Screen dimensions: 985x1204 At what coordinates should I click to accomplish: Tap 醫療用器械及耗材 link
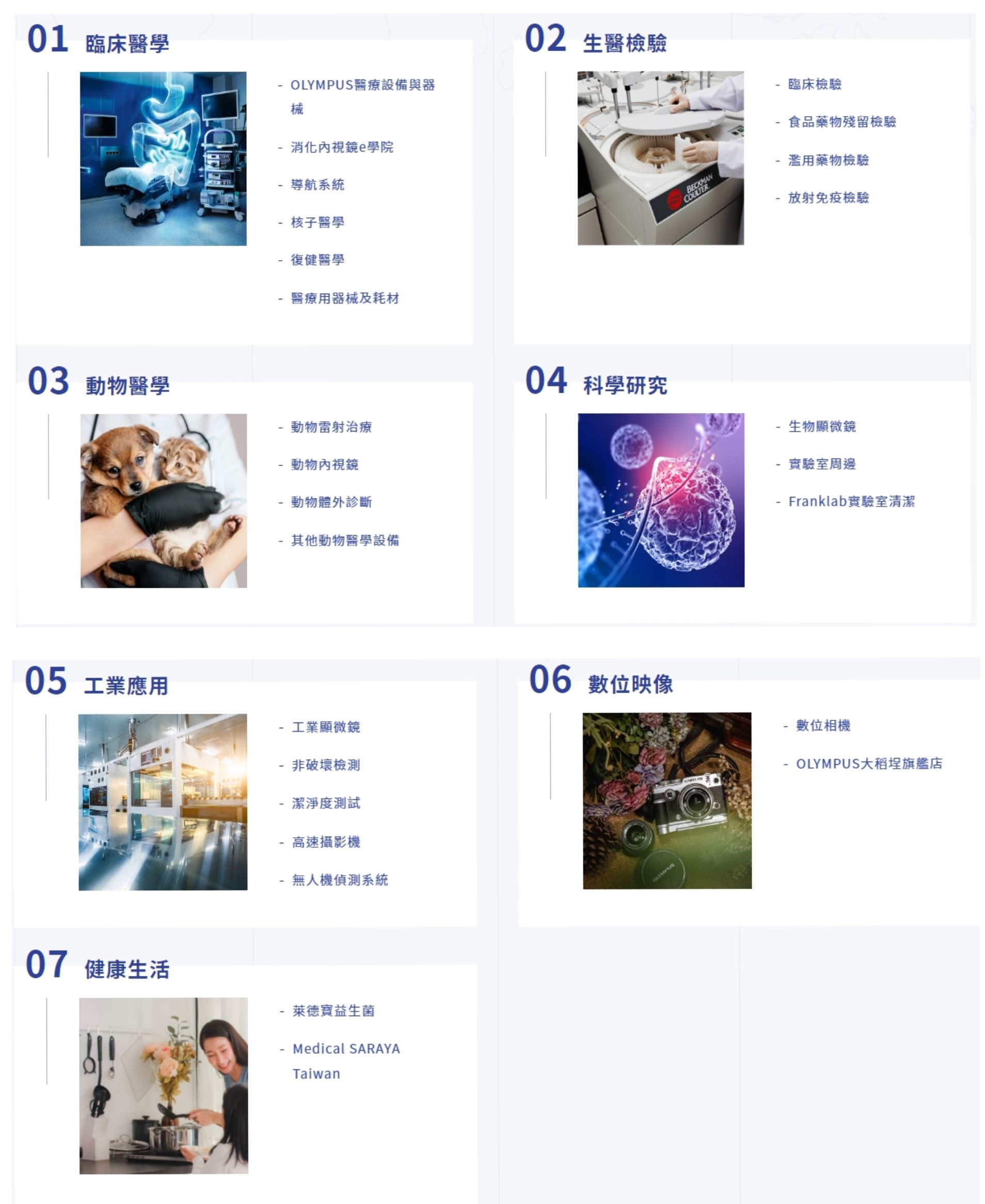click(344, 298)
